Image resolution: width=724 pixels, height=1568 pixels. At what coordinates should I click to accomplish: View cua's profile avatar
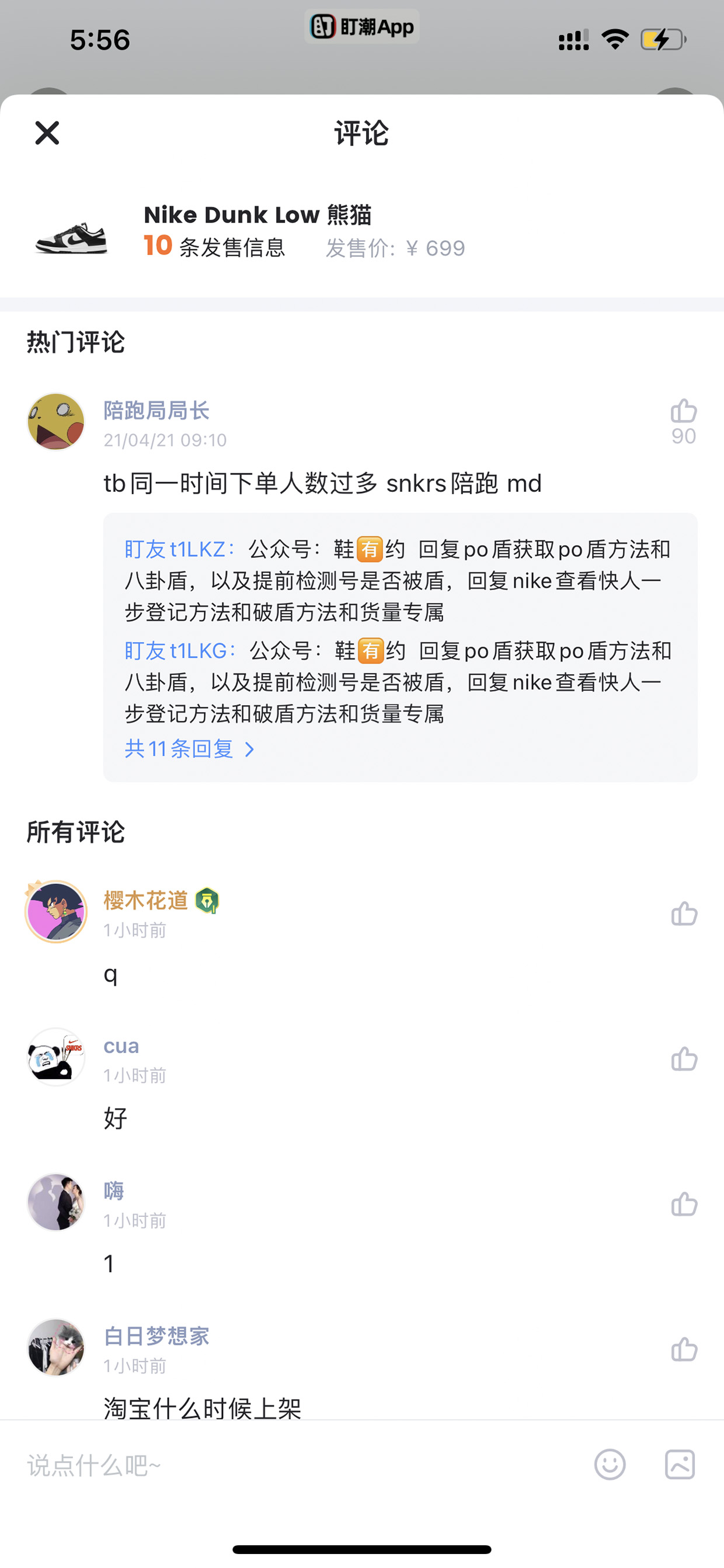tap(56, 1057)
